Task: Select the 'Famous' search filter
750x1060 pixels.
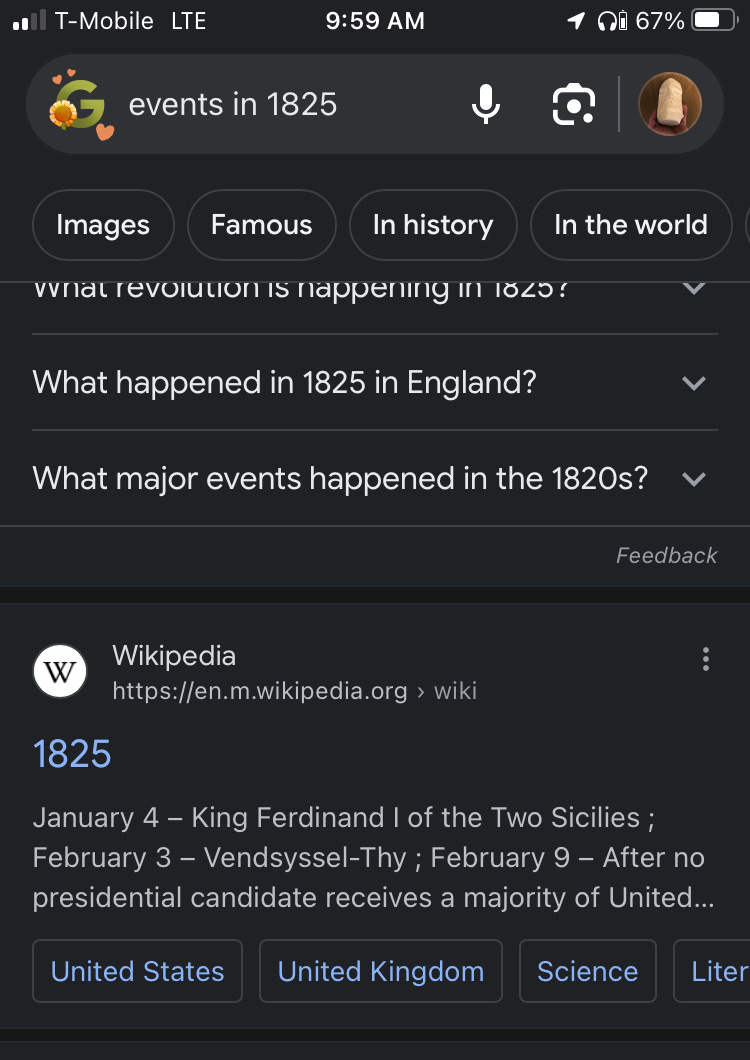Action: click(x=261, y=225)
